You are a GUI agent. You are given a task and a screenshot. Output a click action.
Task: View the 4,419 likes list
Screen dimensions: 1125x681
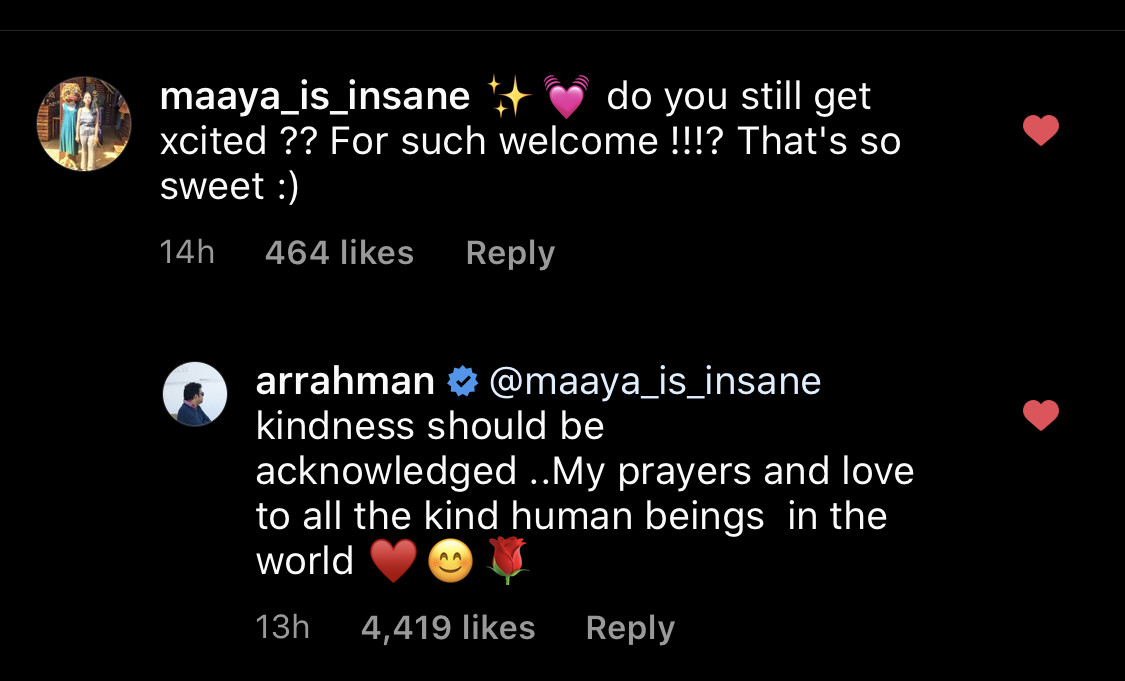click(448, 628)
